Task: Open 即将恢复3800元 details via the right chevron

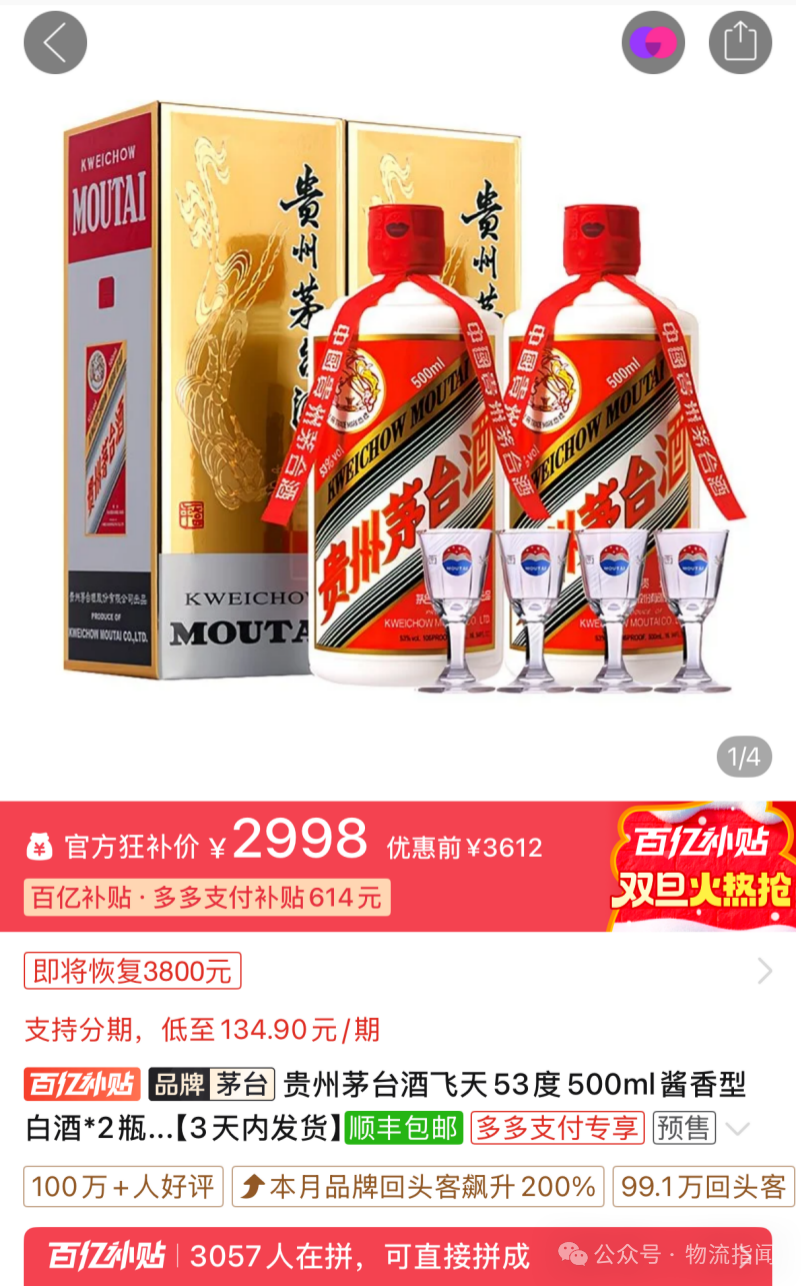Action: point(765,970)
